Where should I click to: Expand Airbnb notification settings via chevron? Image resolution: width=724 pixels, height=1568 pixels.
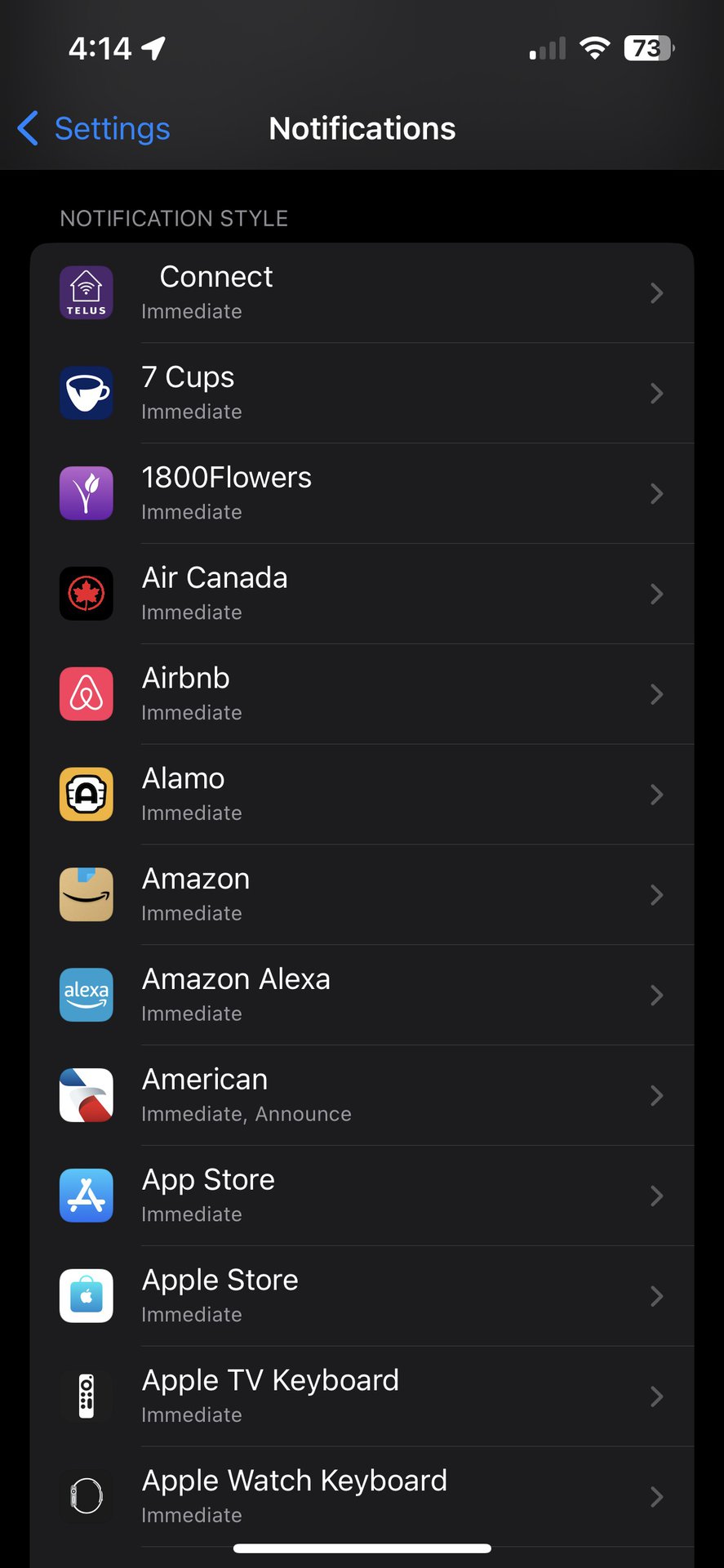tap(656, 694)
